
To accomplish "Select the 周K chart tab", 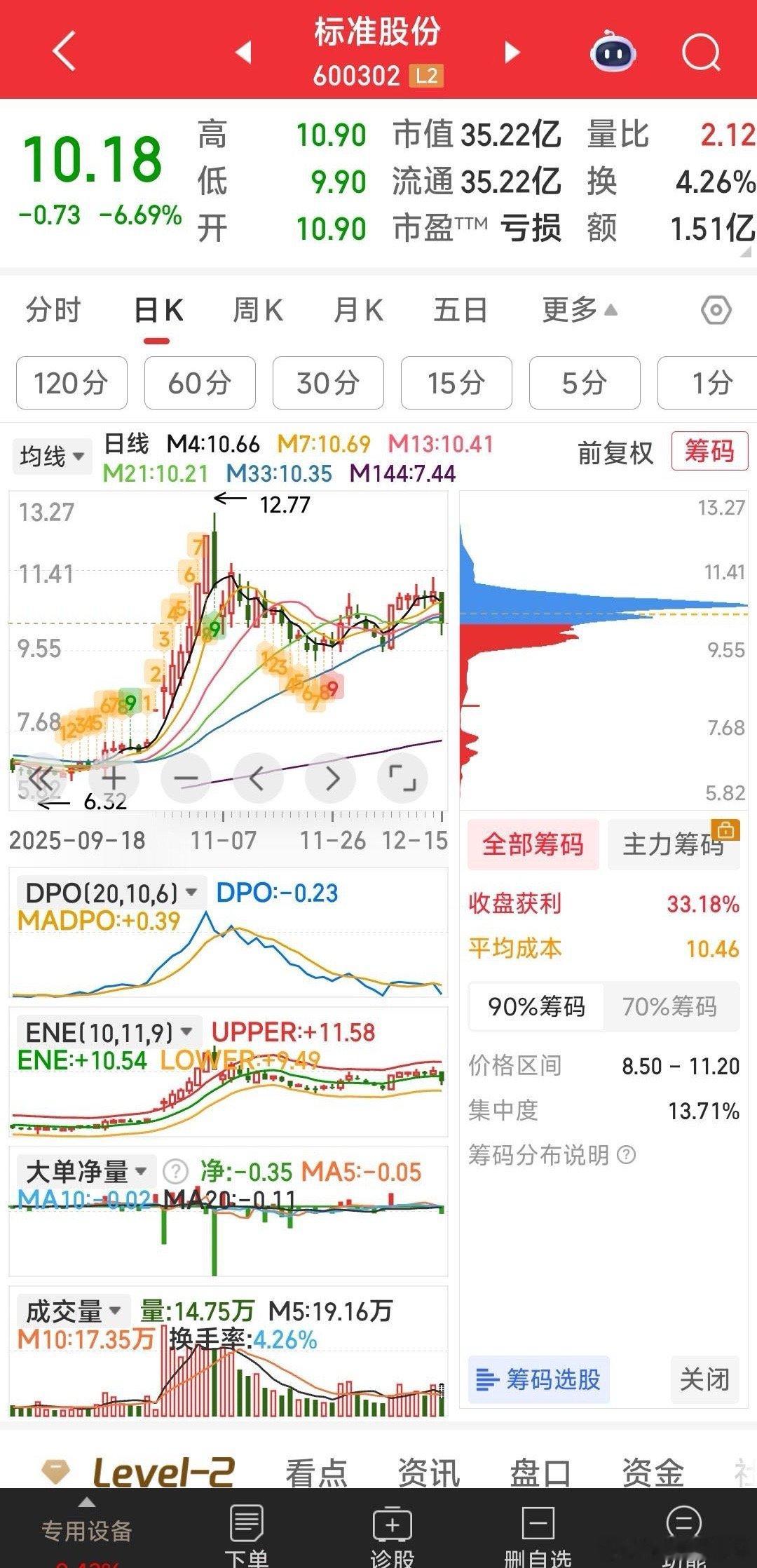I will (x=257, y=310).
